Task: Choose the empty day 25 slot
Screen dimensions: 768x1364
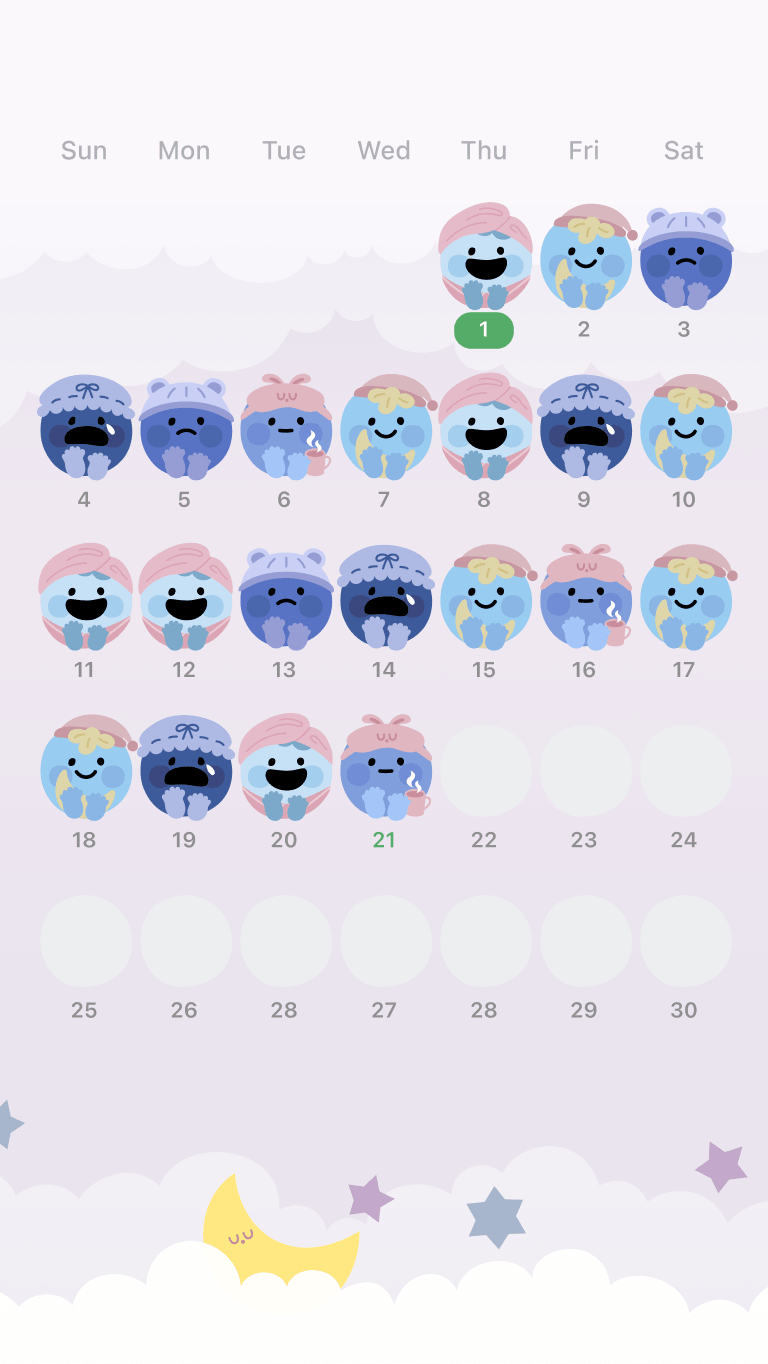Action: 85,942
